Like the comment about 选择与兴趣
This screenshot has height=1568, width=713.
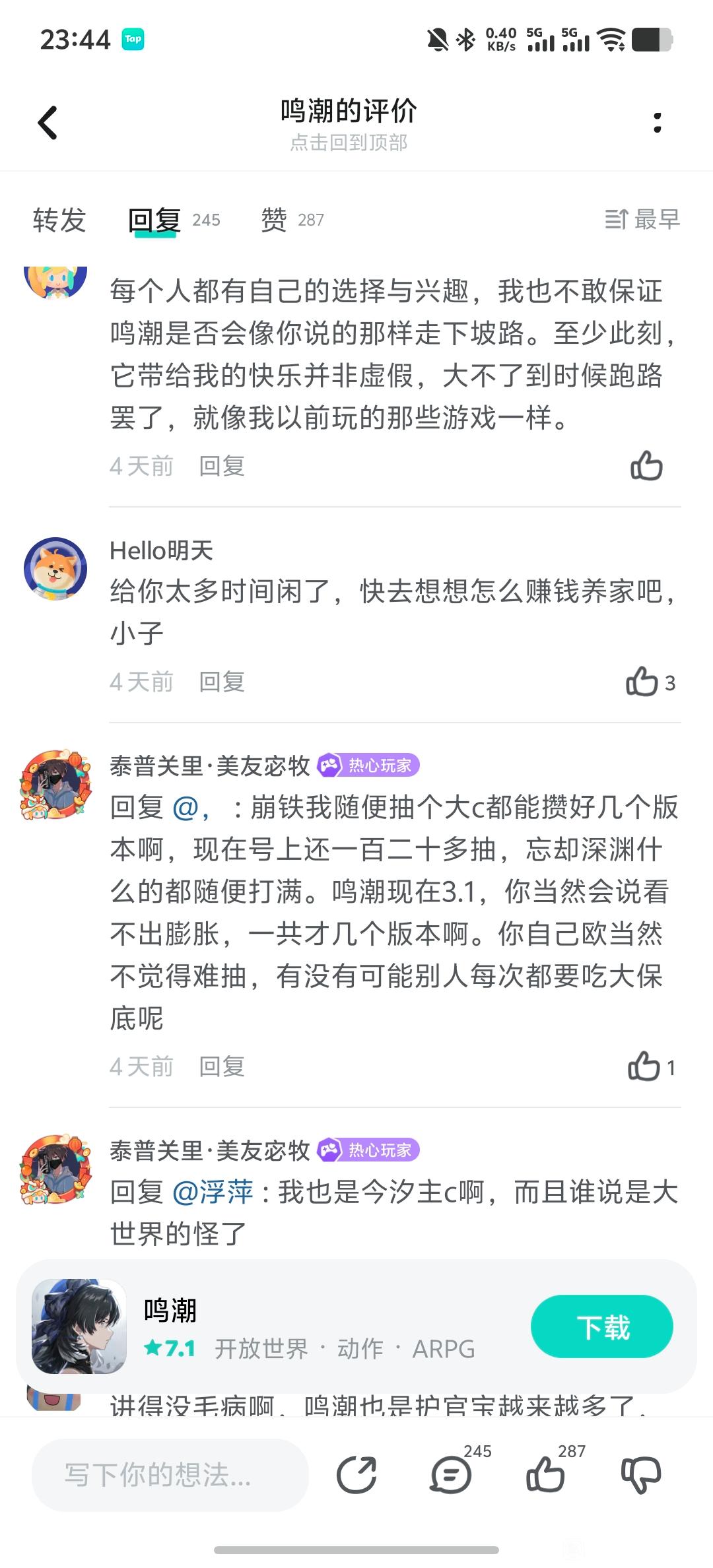pos(646,466)
